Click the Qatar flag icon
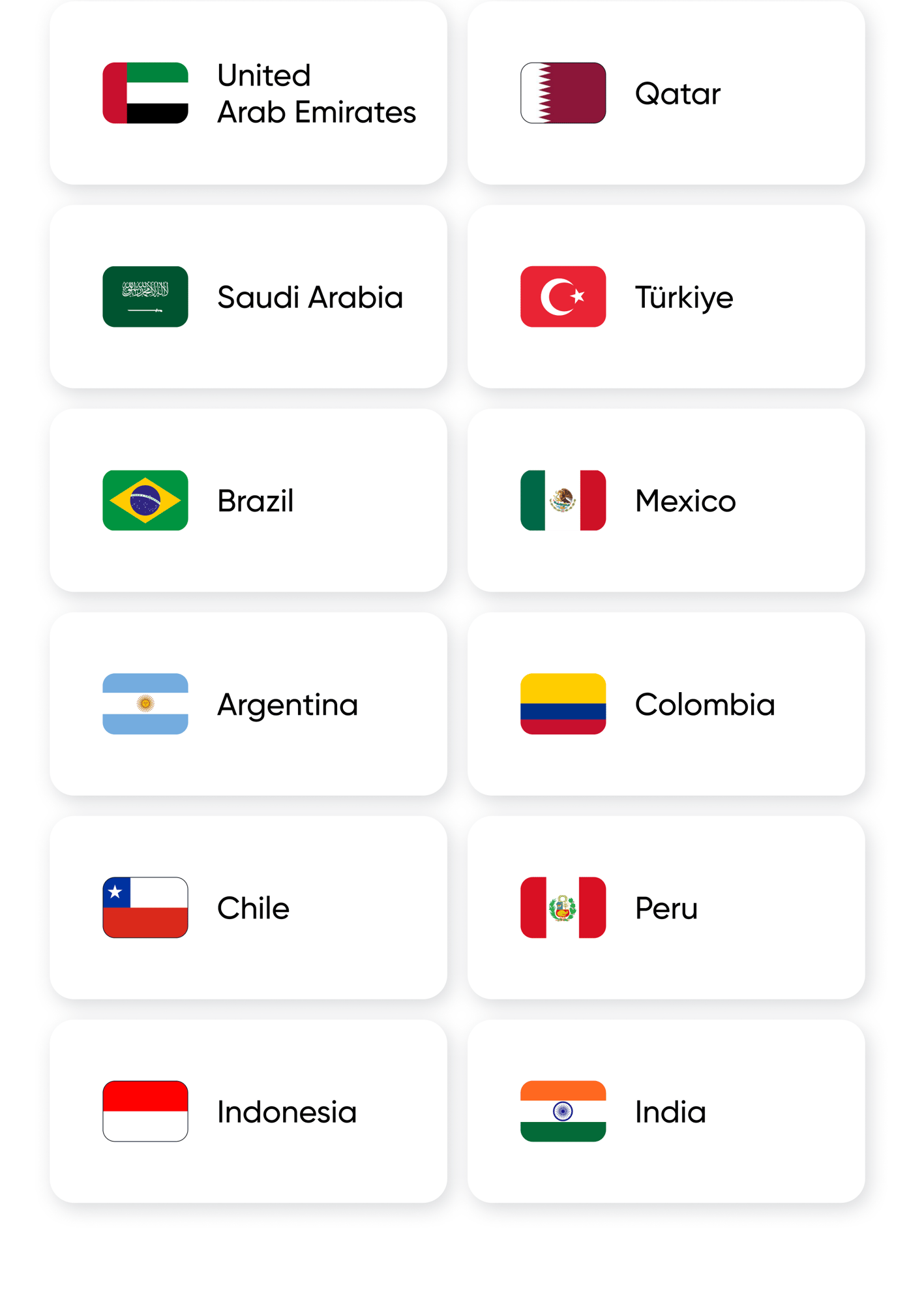924x1304 pixels. coord(563,93)
